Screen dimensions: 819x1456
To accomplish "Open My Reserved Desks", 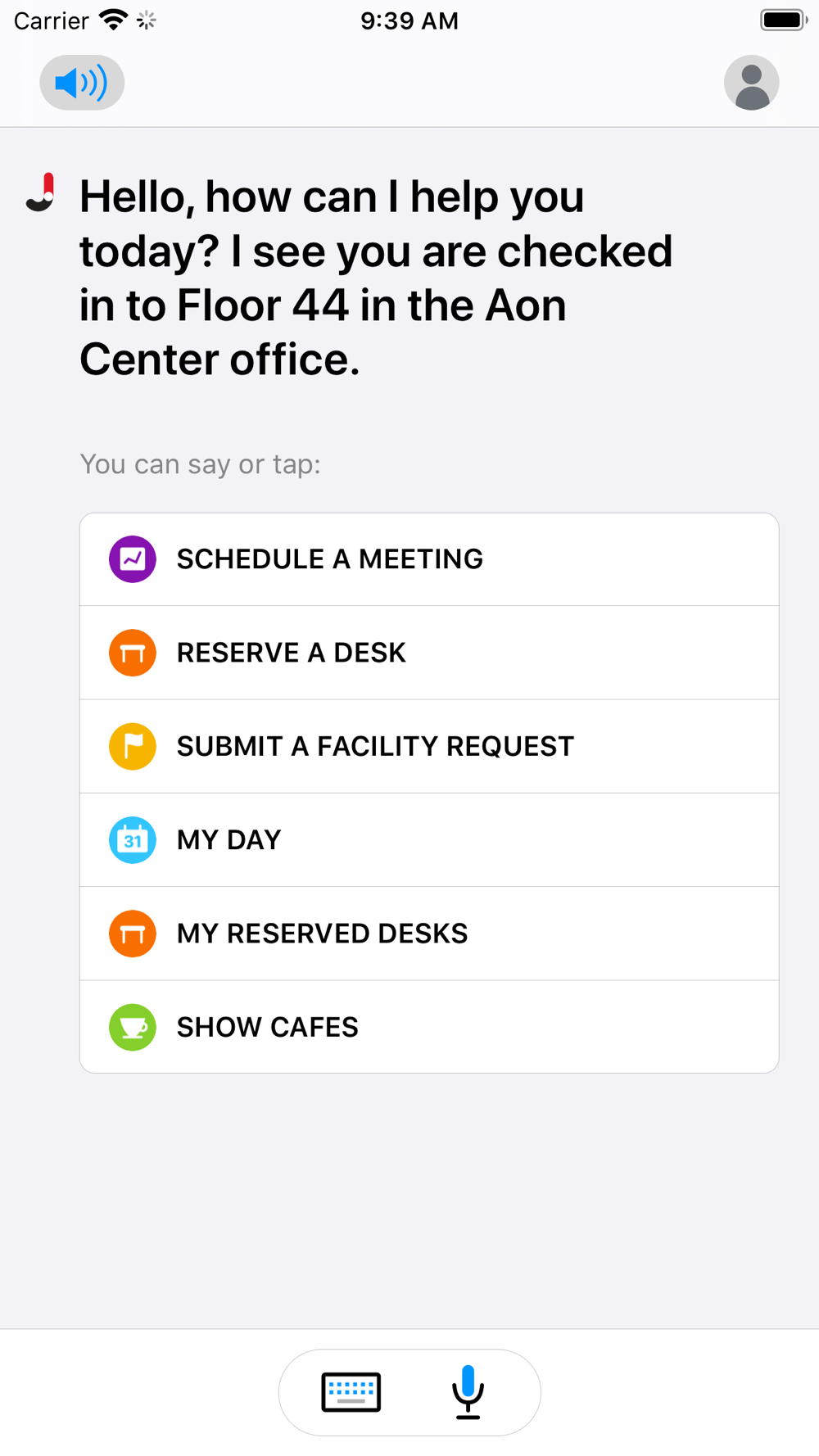I will point(429,934).
